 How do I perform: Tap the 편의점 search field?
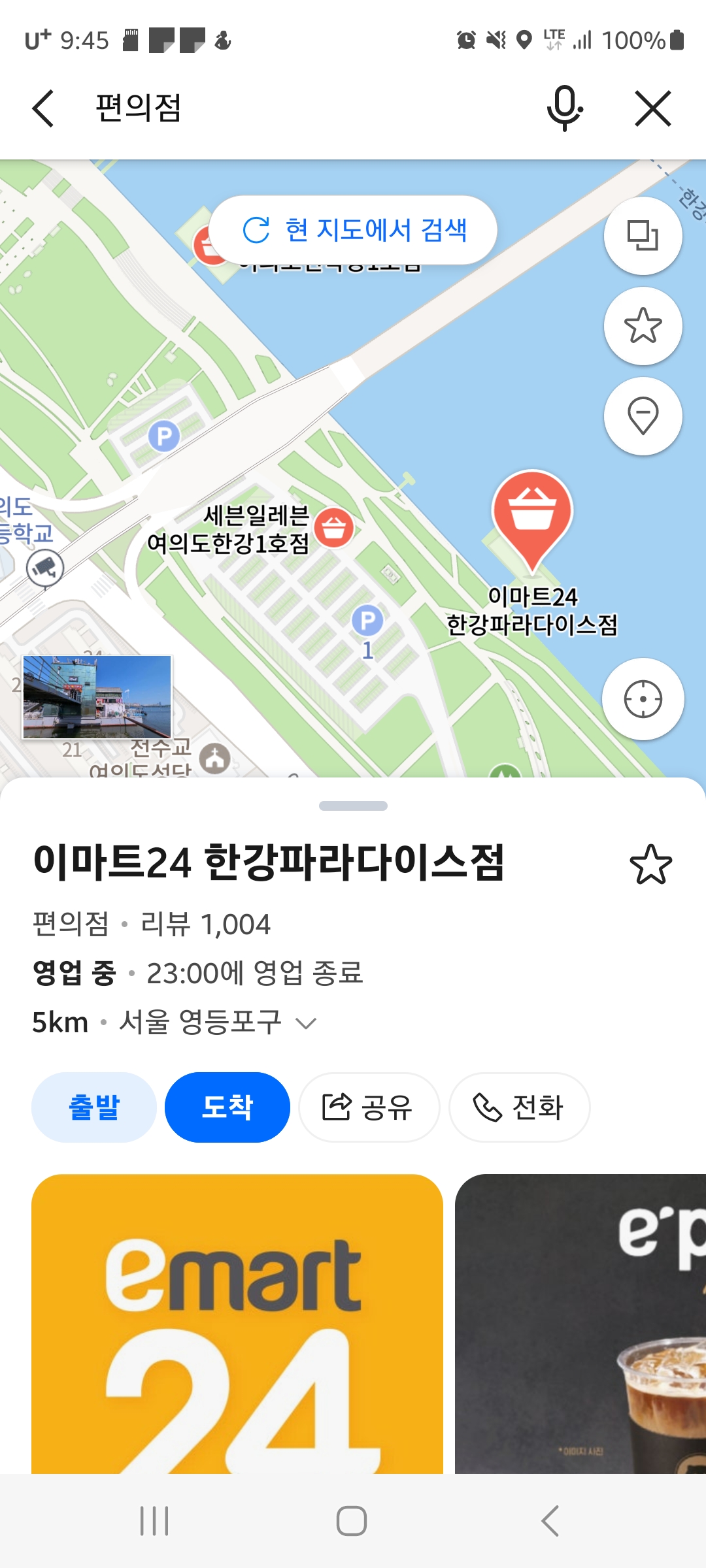click(x=294, y=108)
